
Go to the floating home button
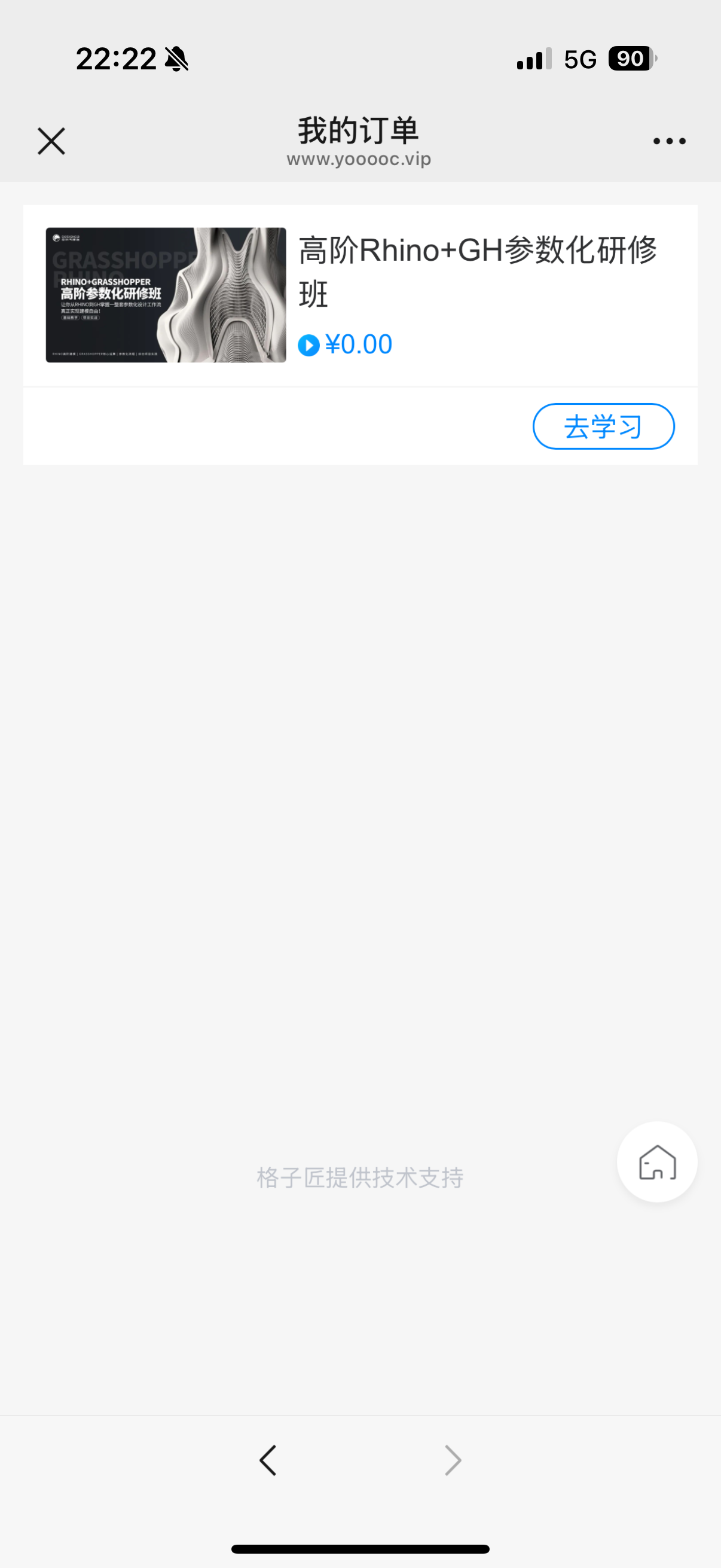[x=657, y=1161]
